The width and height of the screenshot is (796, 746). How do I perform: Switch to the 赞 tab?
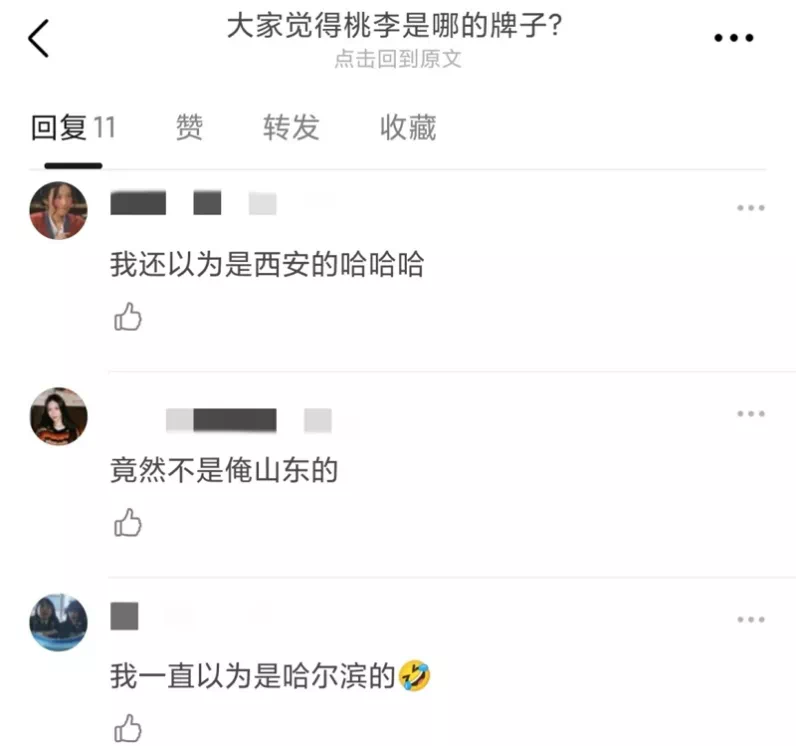click(189, 128)
